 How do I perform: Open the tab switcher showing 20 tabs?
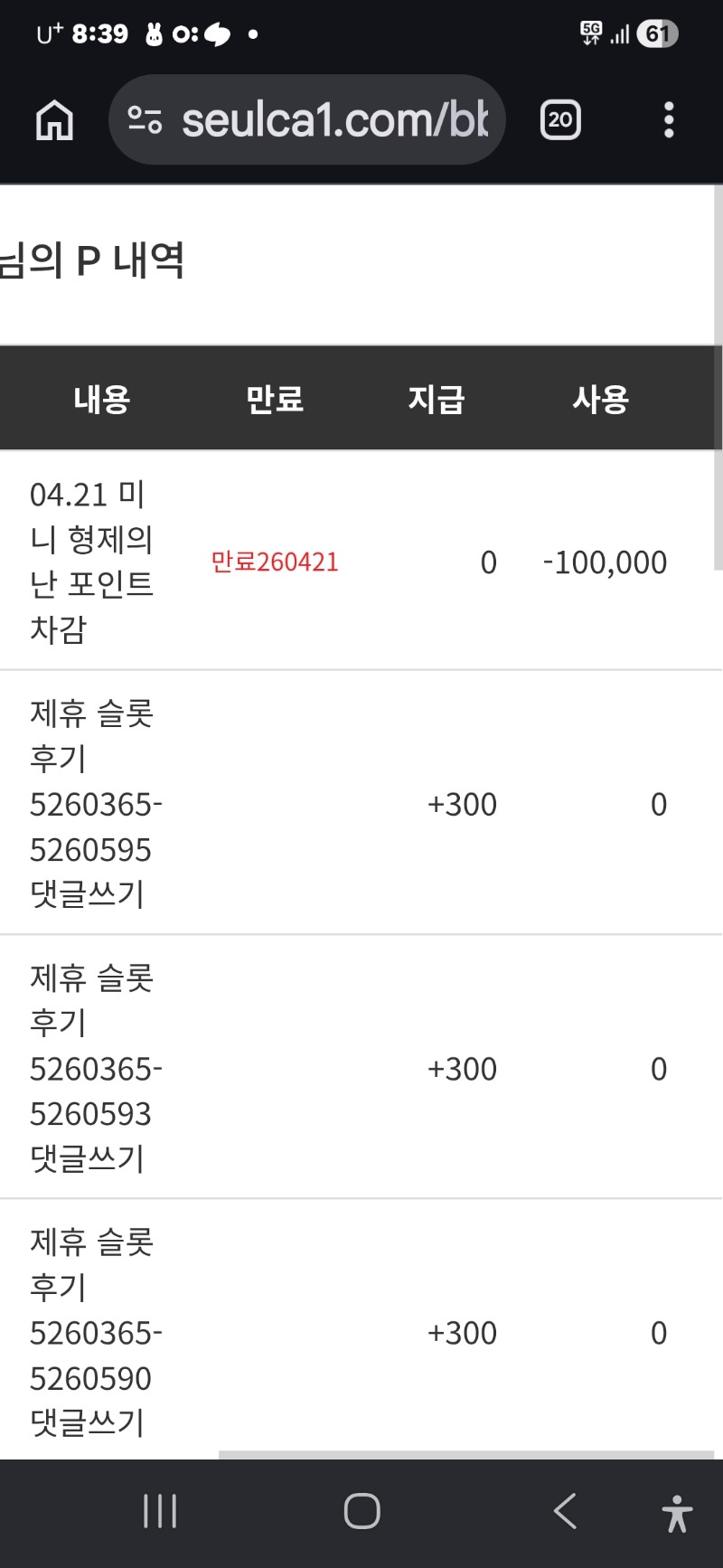560,119
